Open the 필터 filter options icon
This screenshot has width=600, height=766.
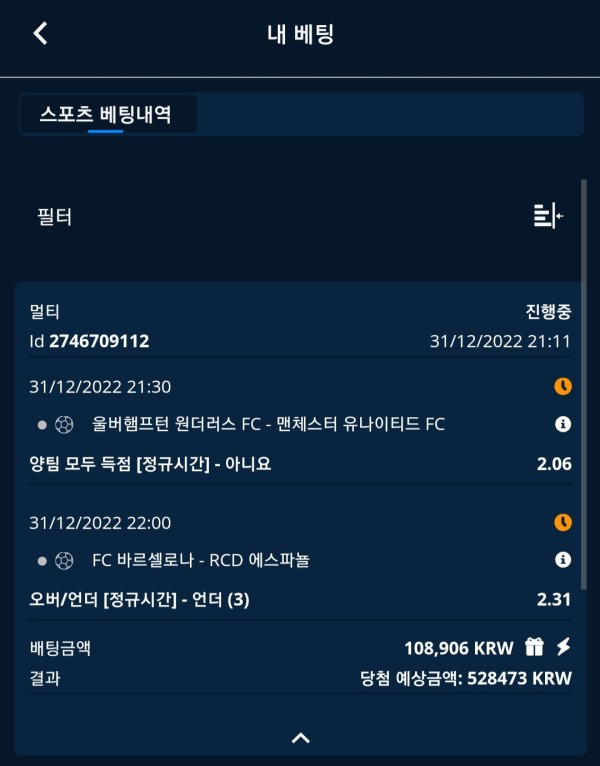coord(548,215)
